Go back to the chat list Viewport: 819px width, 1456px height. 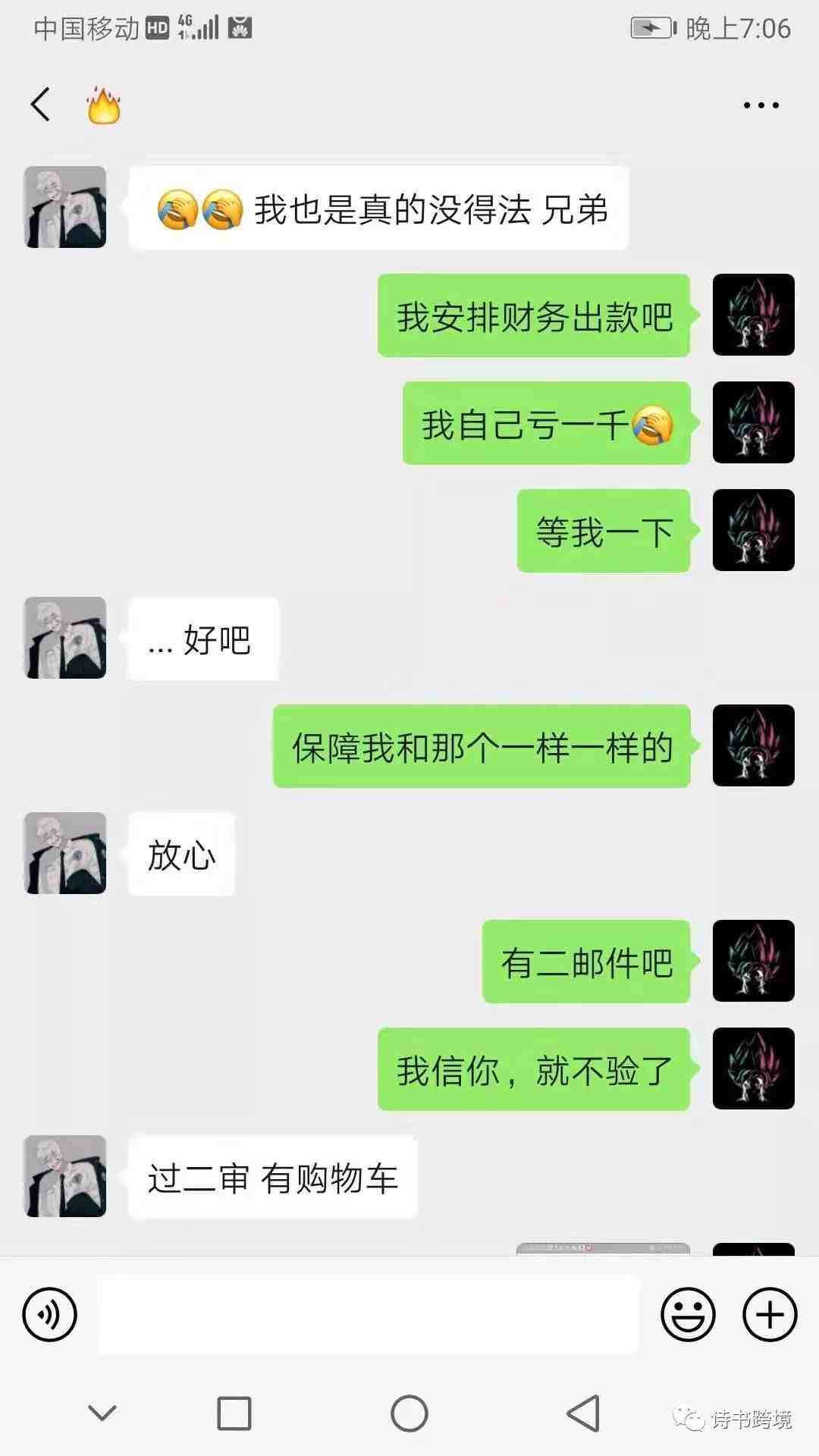pyautogui.click(x=41, y=105)
